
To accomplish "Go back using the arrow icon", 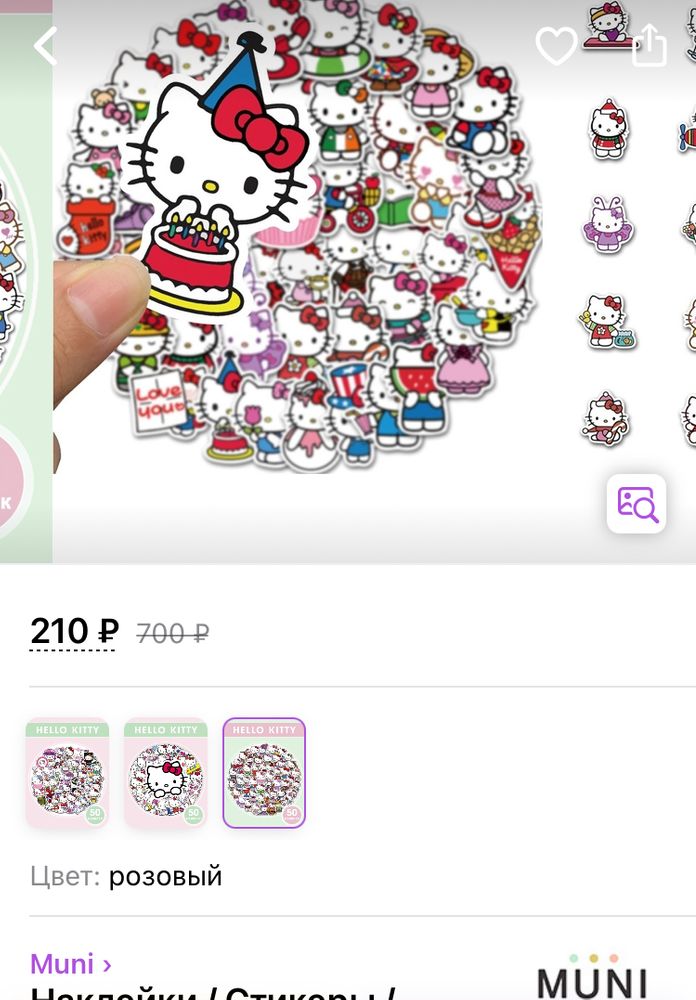I will [46, 45].
